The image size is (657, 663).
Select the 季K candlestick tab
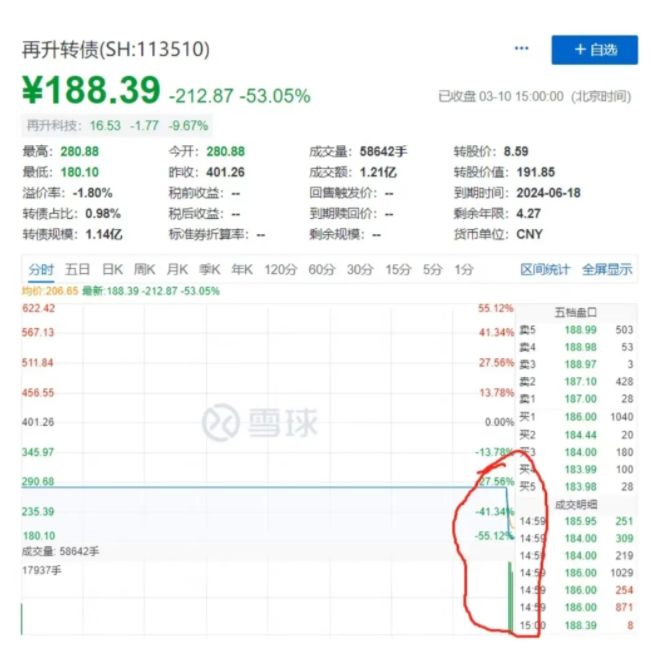(x=209, y=269)
